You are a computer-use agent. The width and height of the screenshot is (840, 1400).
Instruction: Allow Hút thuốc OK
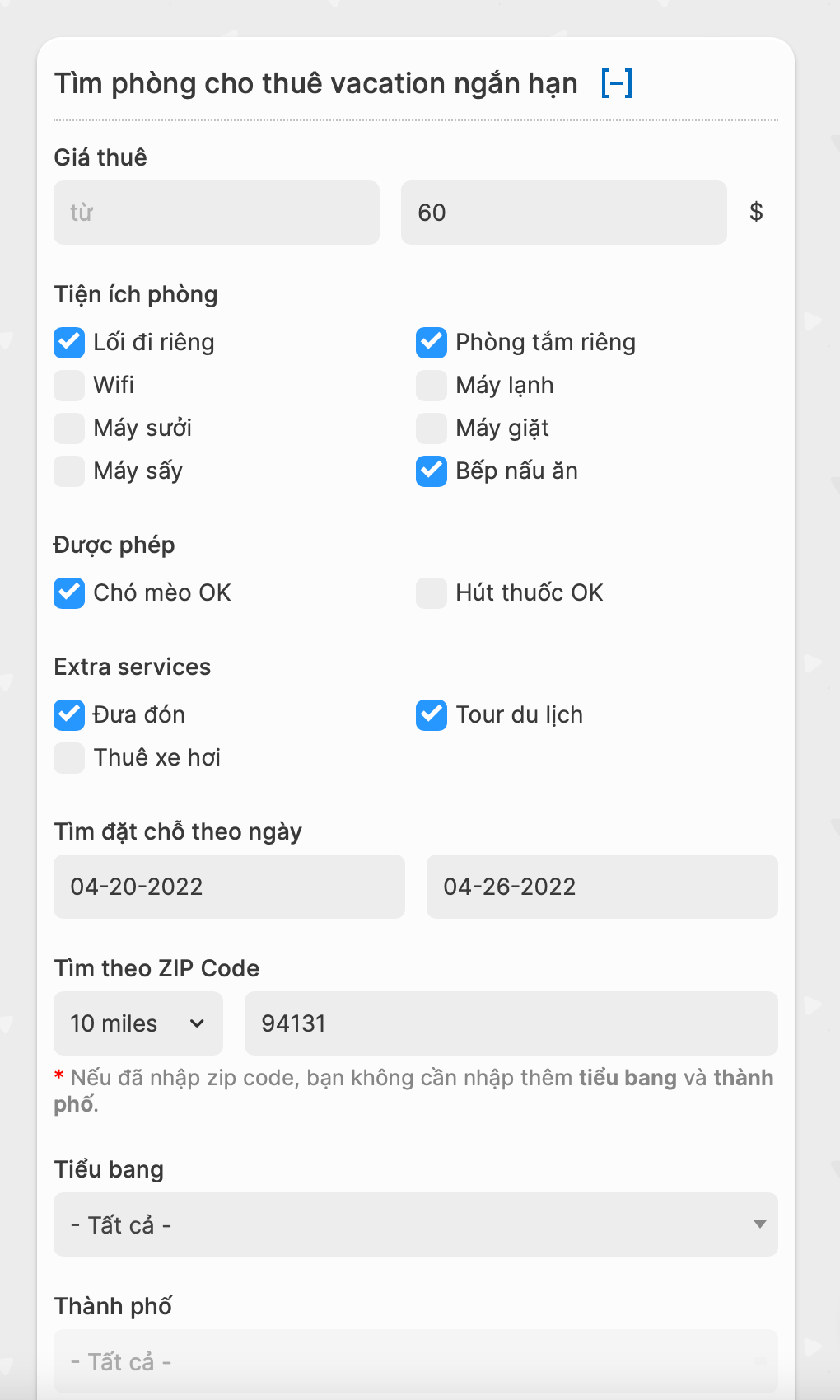click(x=432, y=593)
